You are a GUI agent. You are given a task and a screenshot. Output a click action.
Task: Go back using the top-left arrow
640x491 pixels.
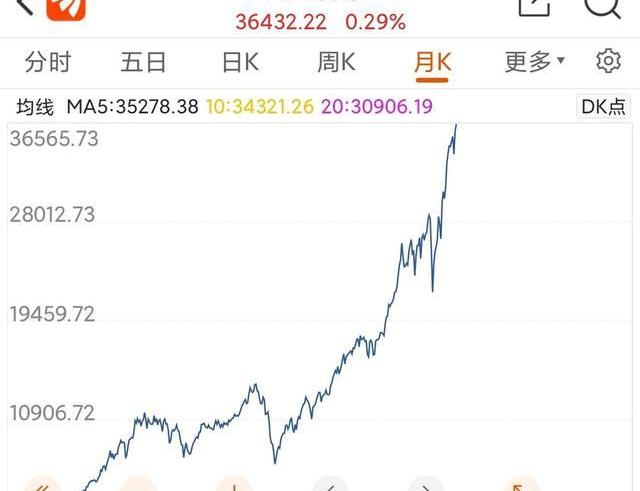(x=25, y=6)
